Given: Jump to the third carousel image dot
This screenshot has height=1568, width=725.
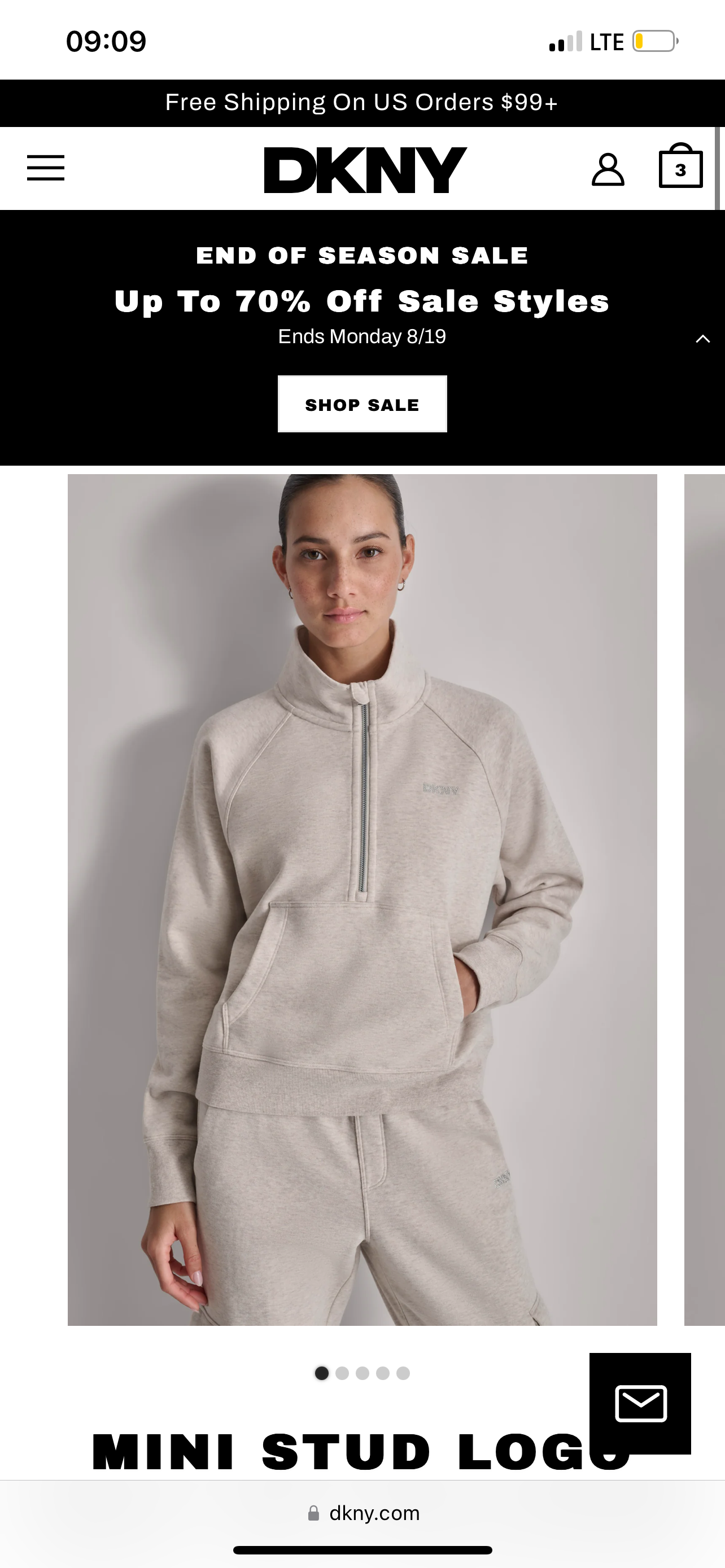Looking at the screenshot, I should (x=362, y=1373).
